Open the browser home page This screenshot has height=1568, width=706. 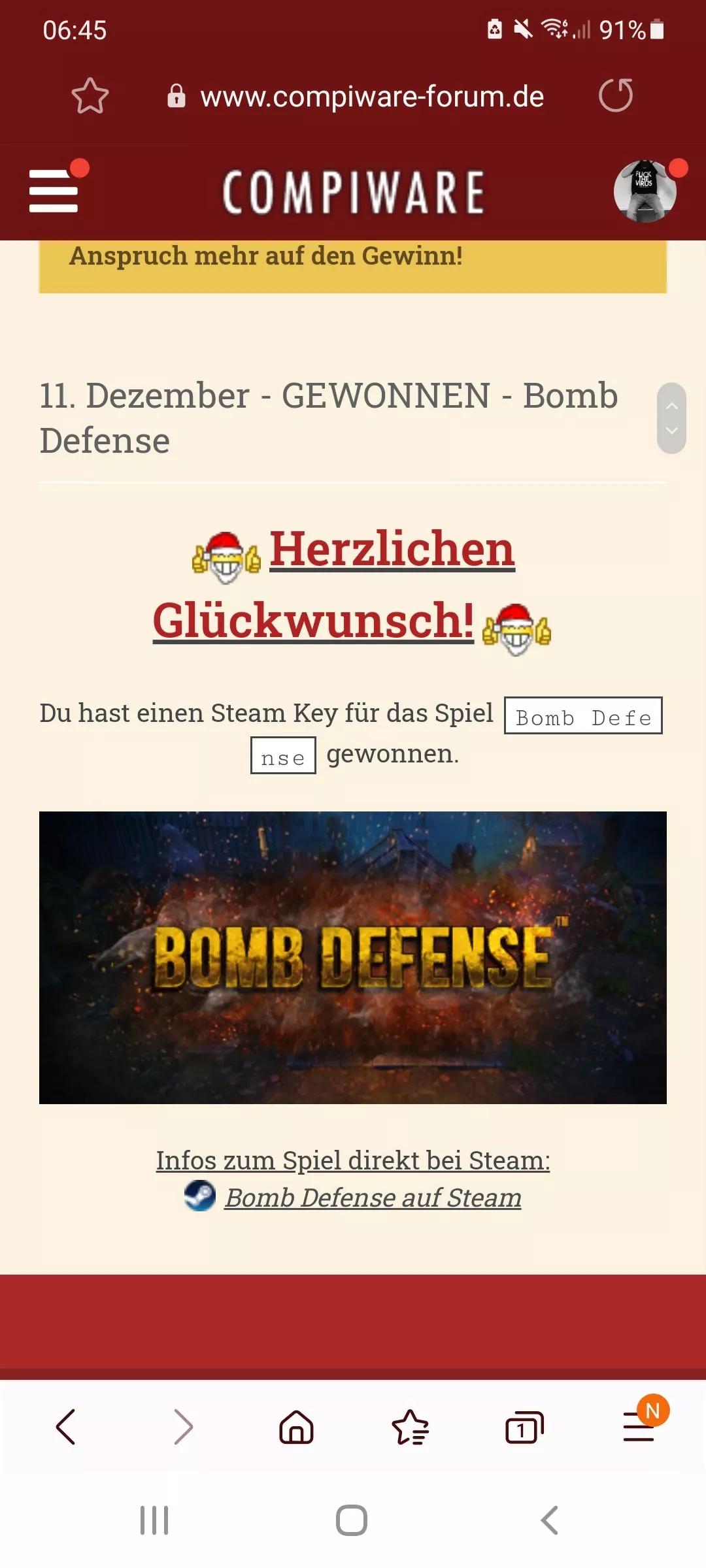tap(296, 1426)
